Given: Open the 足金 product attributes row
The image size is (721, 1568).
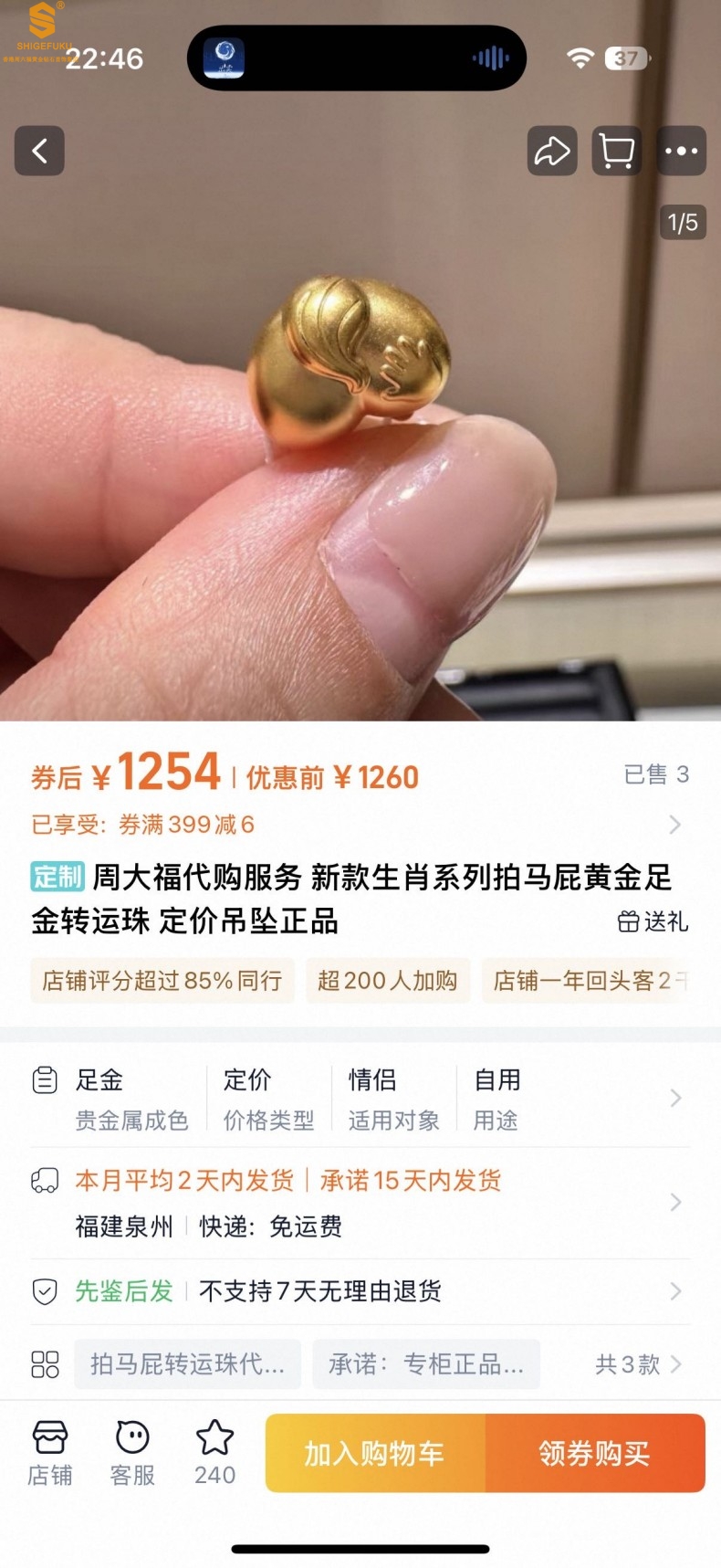Looking at the screenshot, I should [x=360, y=1098].
